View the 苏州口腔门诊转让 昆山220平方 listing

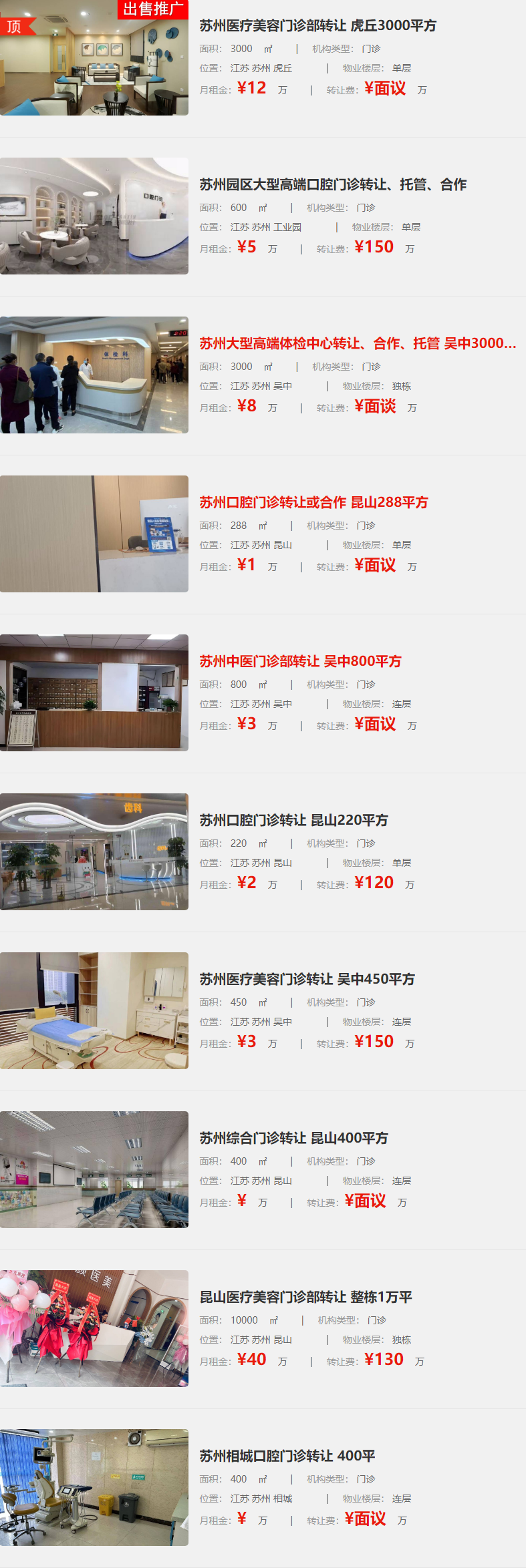[293, 821]
